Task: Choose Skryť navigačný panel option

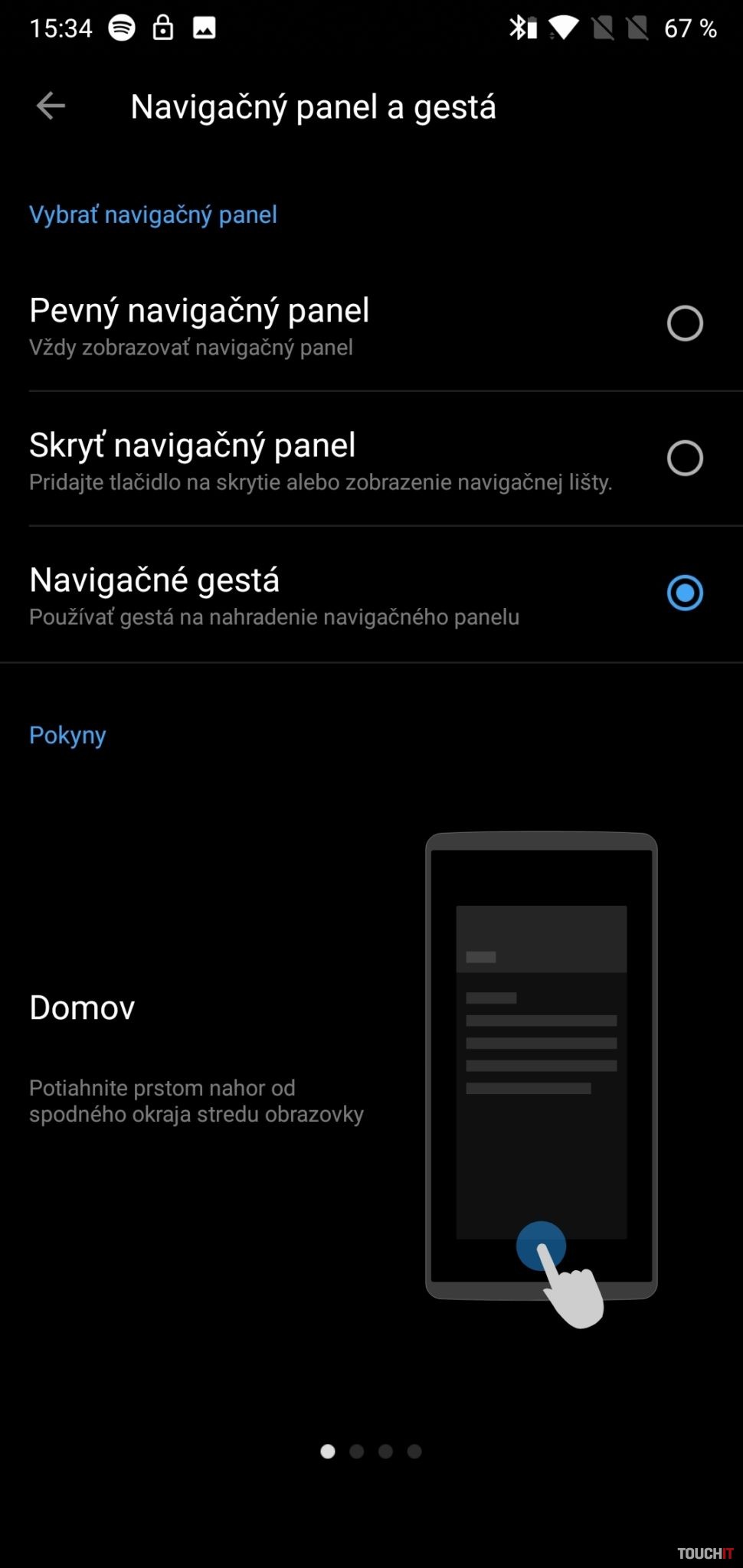Action: pos(684,458)
